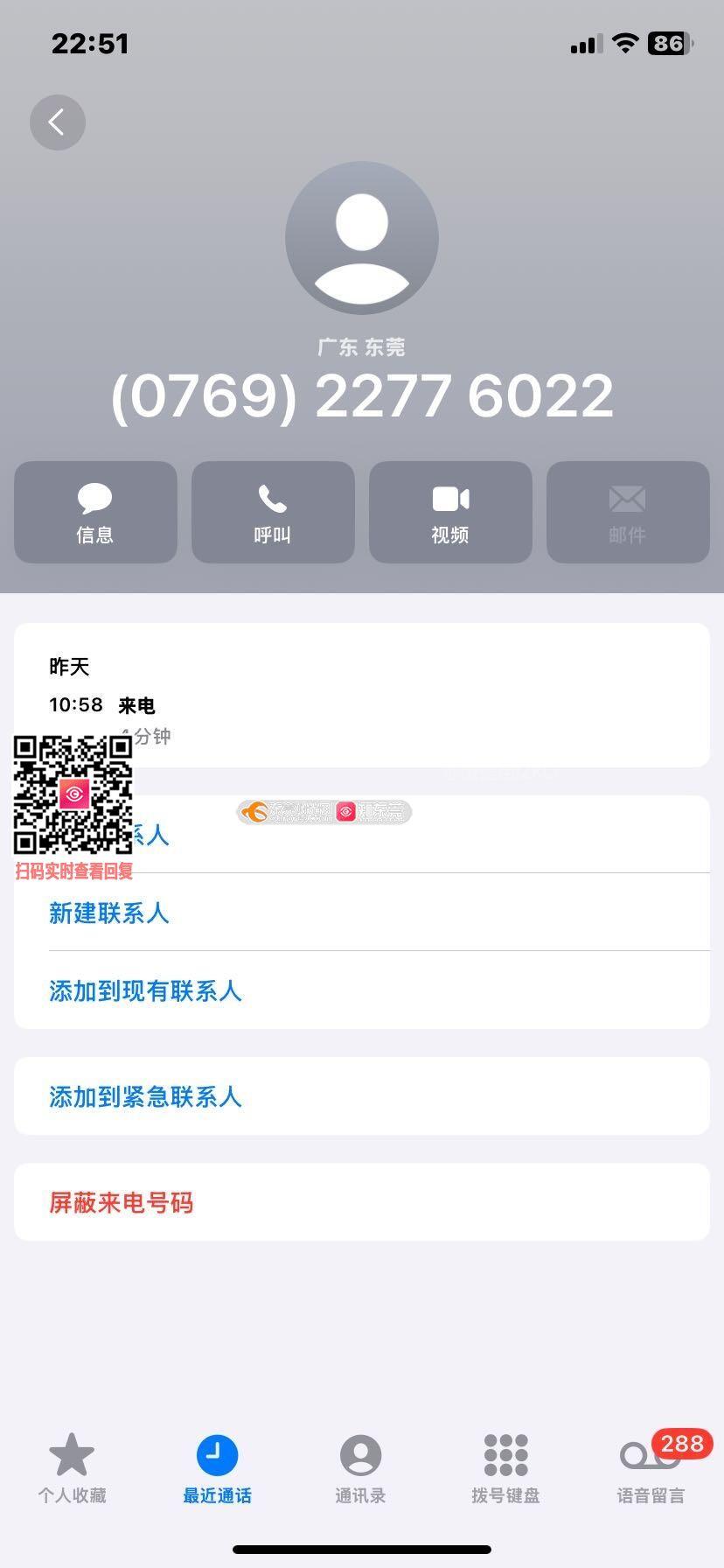Choose 添加到现有联系人
This screenshot has width=724, height=1568.
(x=145, y=990)
